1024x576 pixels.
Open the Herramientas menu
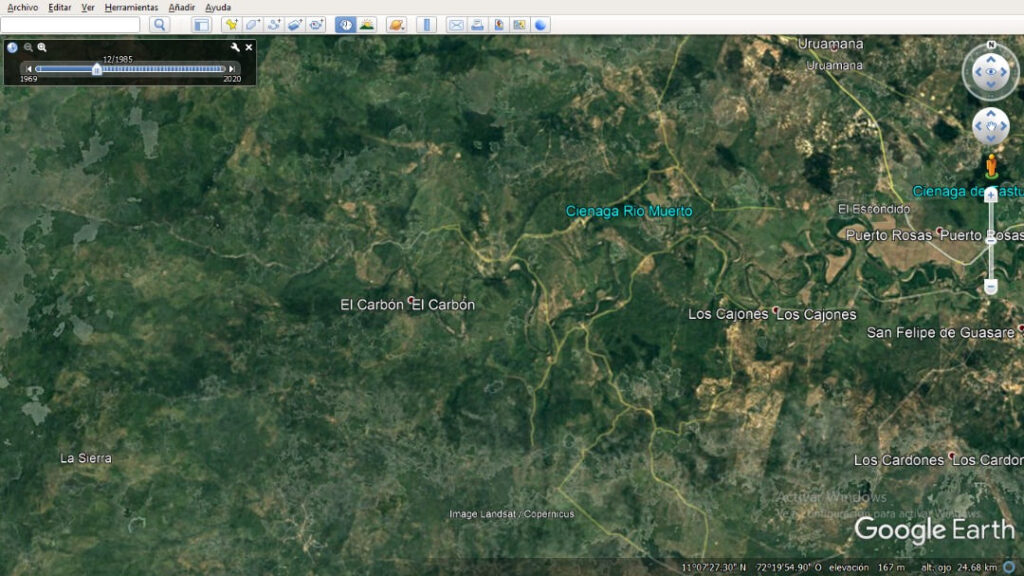pos(131,7)
